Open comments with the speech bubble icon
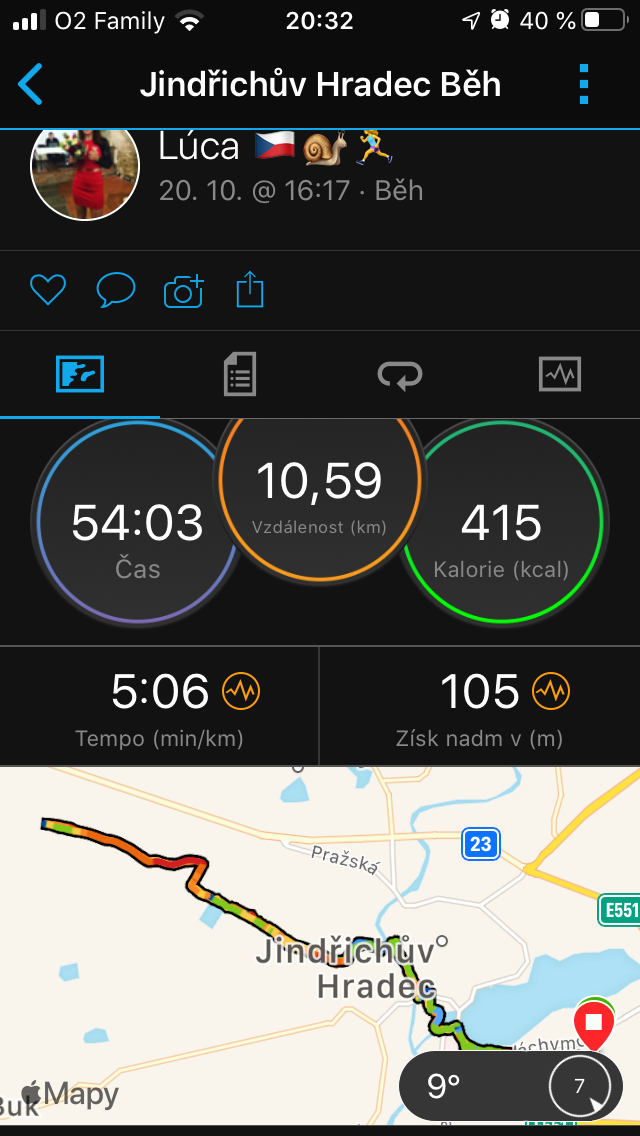This screenshot has height=1136, width=640. coord(116,291)
